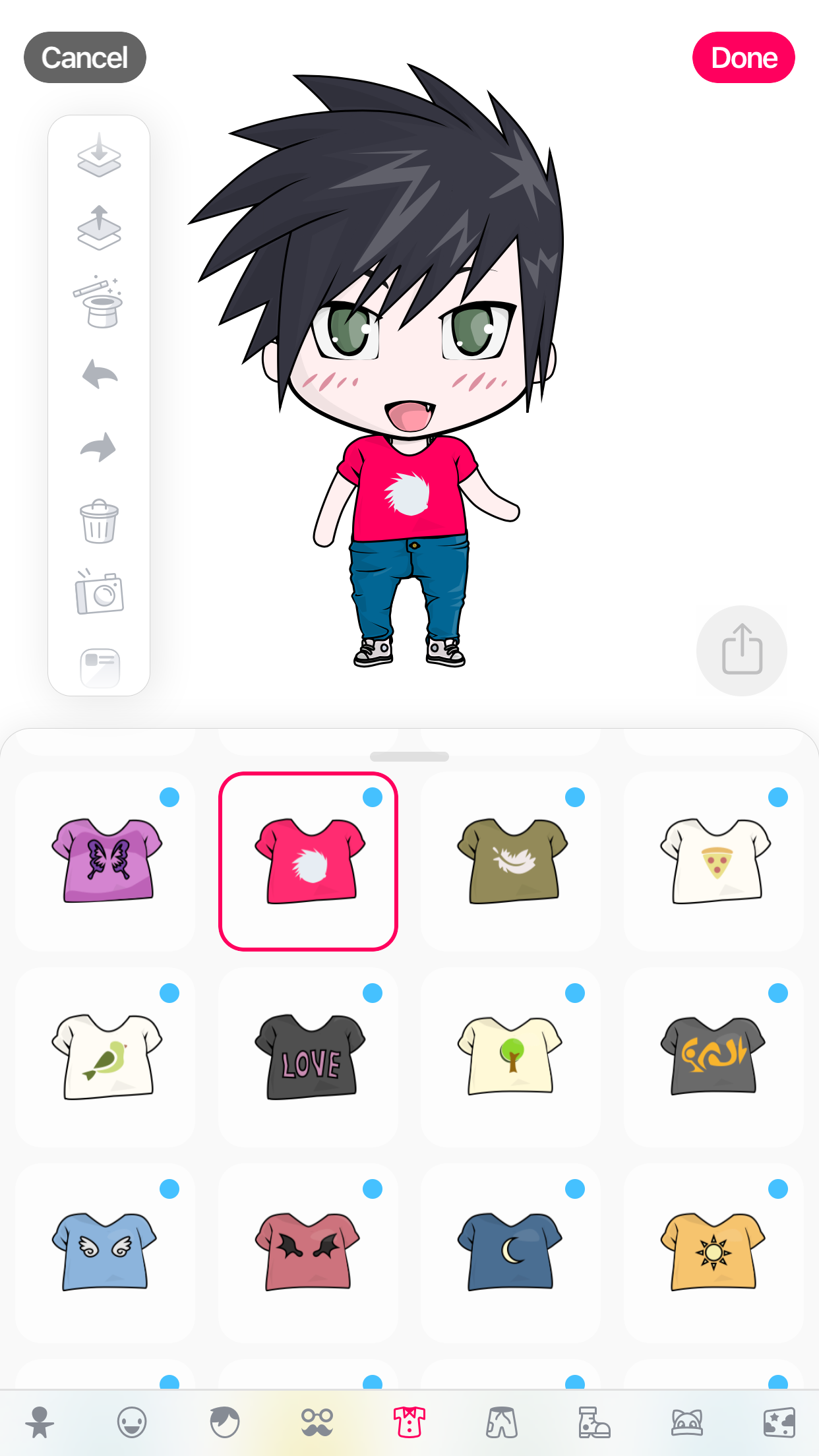Screen dimensions: 819x1456
Task: Switch to the hairstyle category tab
Action: [x=225, y=1422]
